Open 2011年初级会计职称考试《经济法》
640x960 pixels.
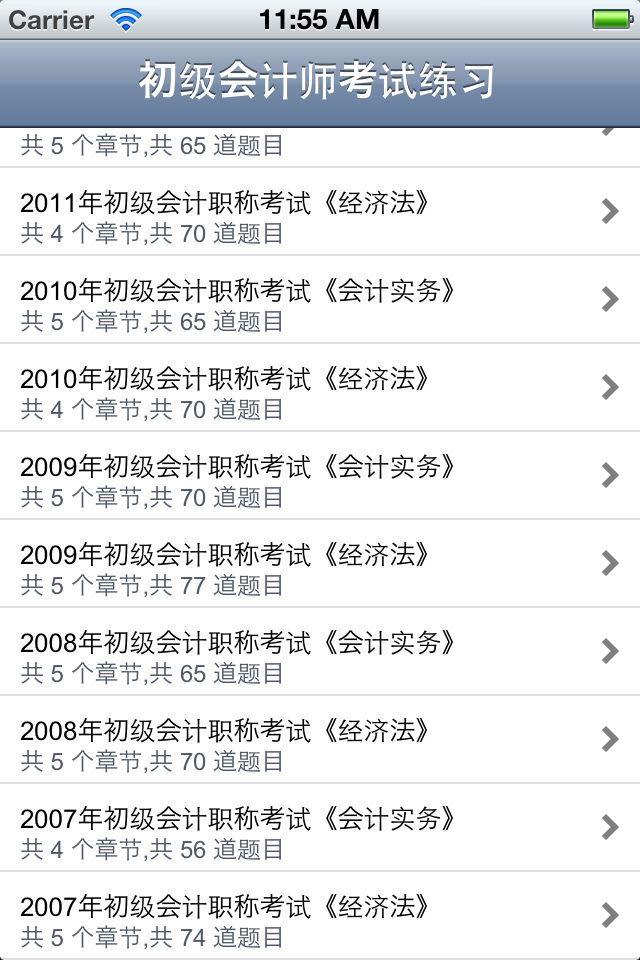(x=300, y=212)
